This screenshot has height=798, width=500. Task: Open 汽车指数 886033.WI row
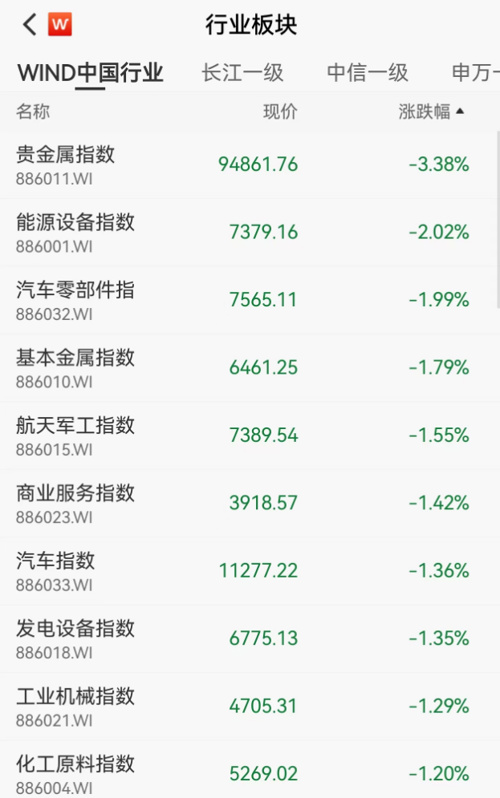(x=250, y=571)
